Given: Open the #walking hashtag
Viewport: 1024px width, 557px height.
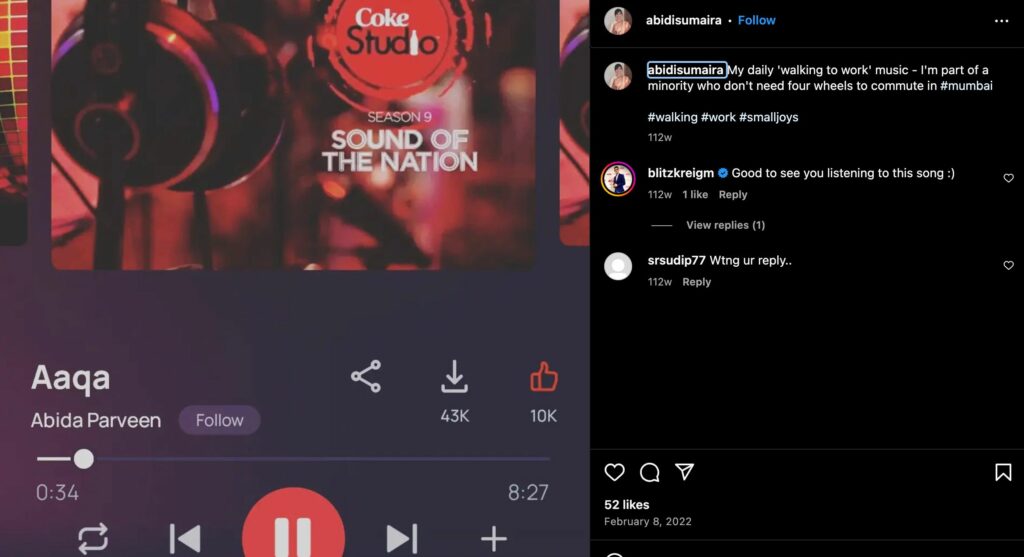Looking at the screenshot, I should 671,117.
